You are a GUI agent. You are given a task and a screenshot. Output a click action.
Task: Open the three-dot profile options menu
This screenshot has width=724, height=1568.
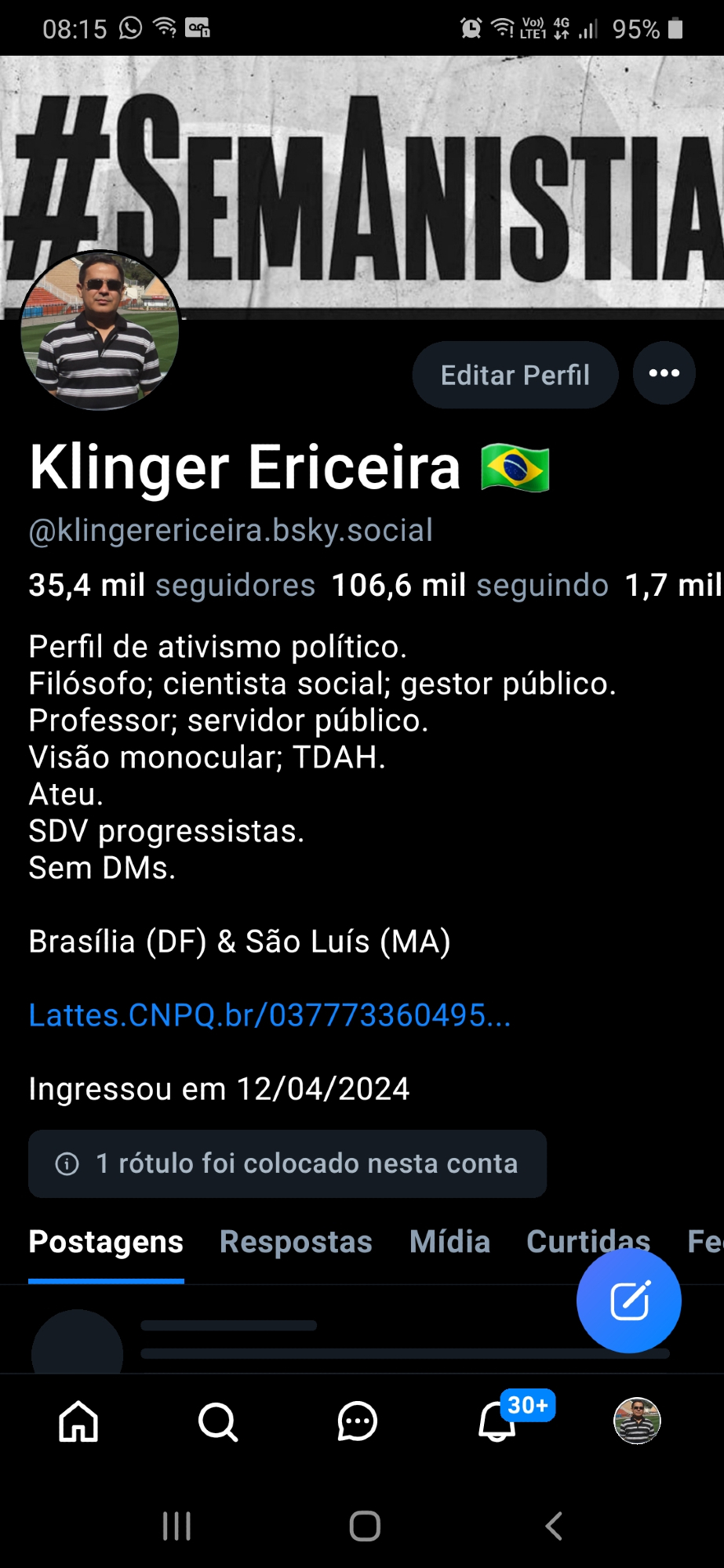coord(664,373)
